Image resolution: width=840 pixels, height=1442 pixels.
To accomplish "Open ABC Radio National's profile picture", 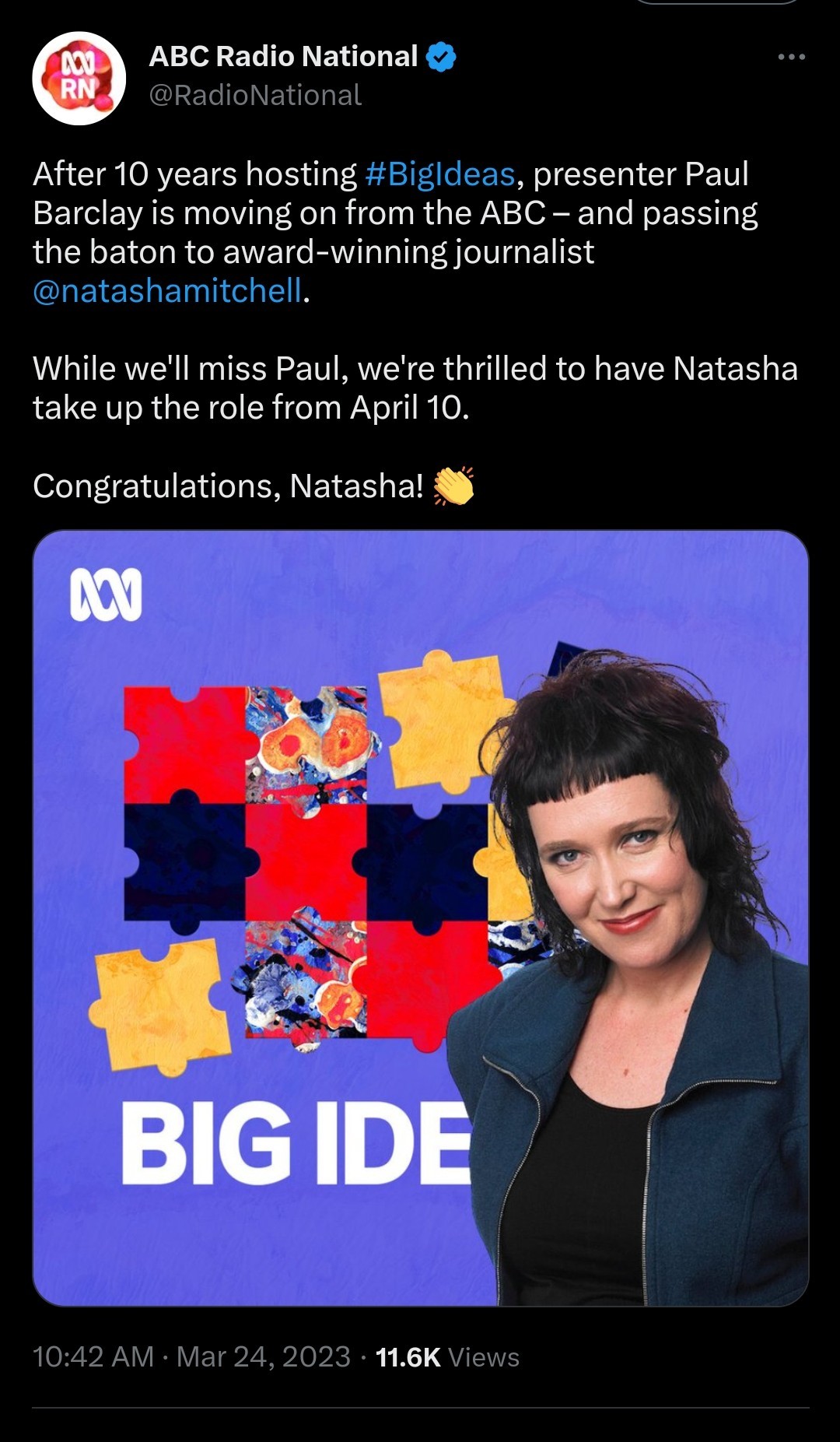I will pyautogui.click(x=79, y=78).
